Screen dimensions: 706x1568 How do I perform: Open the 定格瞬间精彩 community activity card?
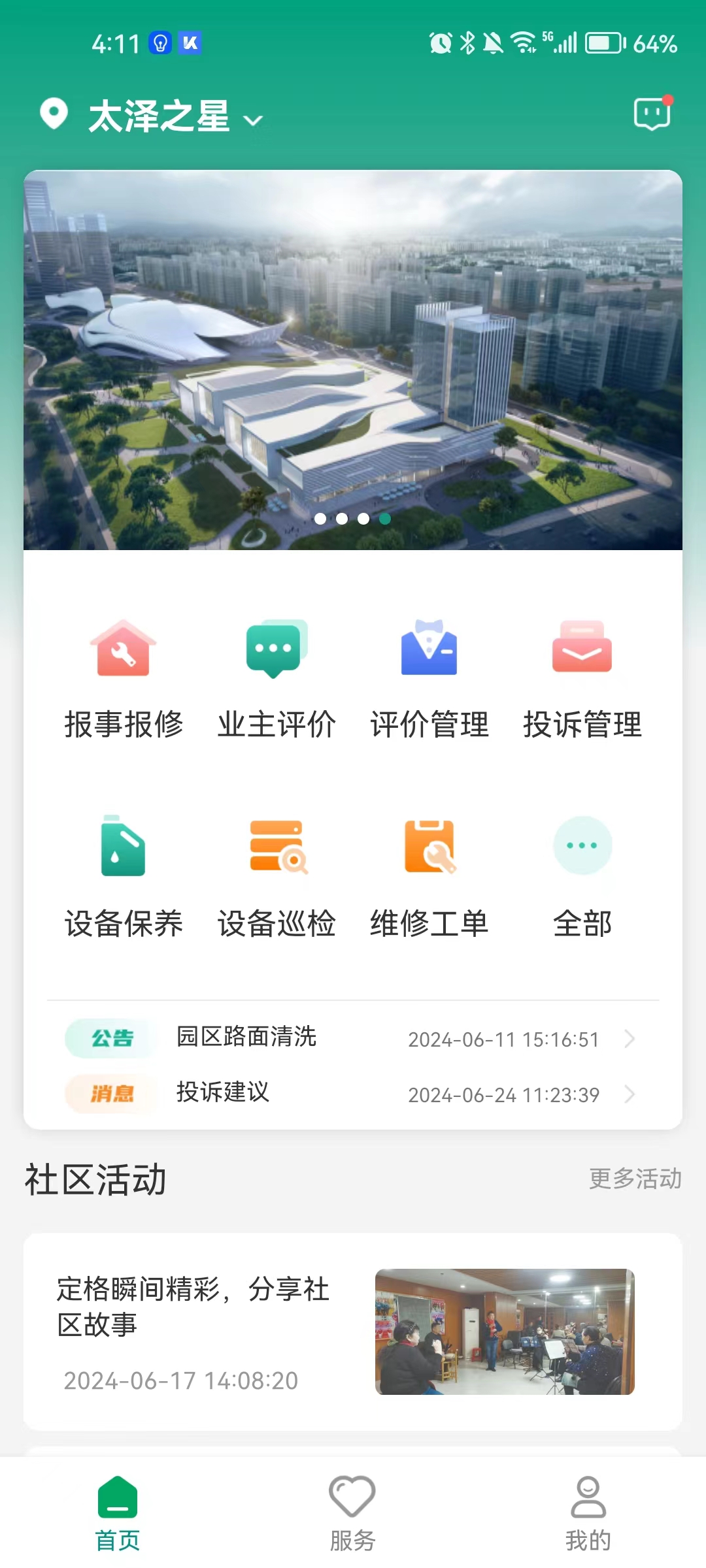tap(353, 1331)
